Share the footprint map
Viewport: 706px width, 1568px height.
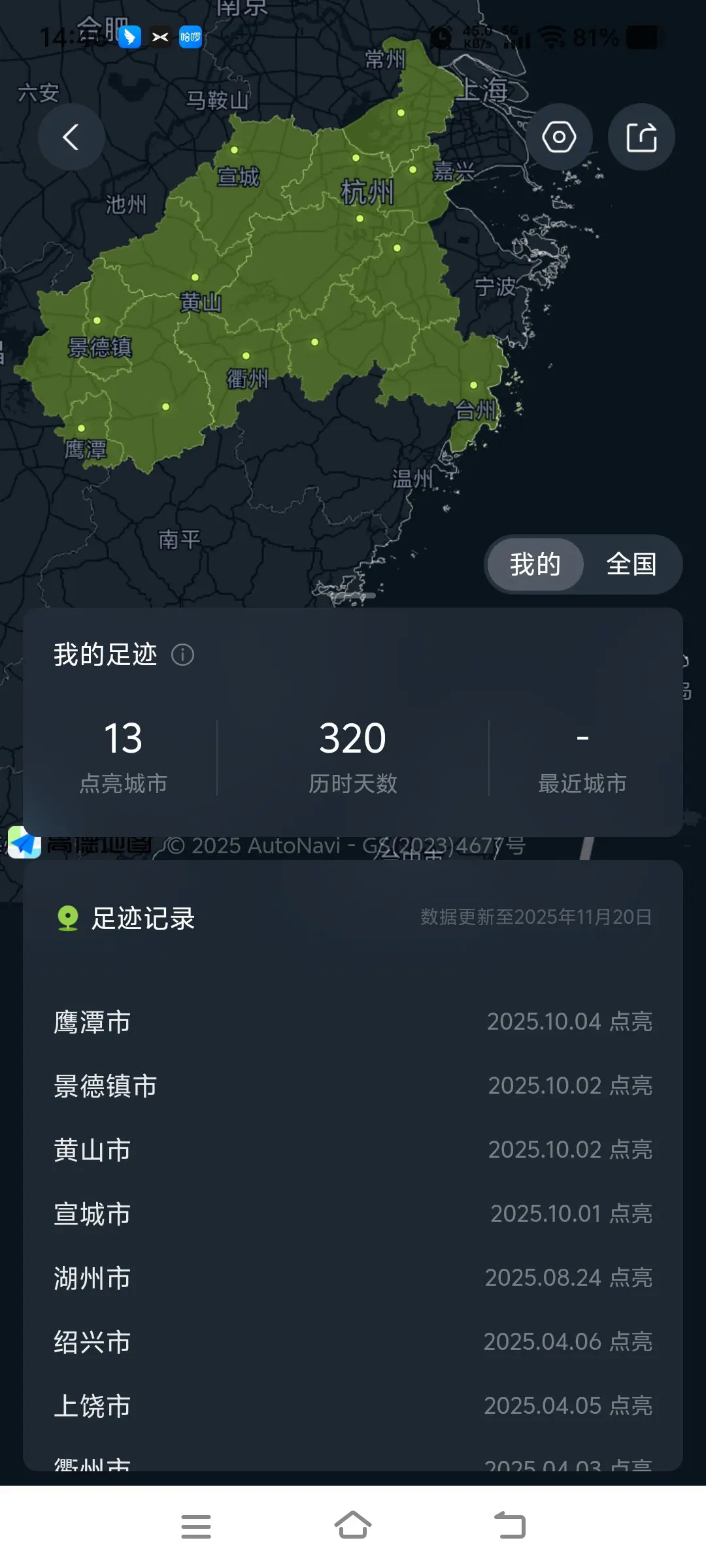click(x=641, y=137)
